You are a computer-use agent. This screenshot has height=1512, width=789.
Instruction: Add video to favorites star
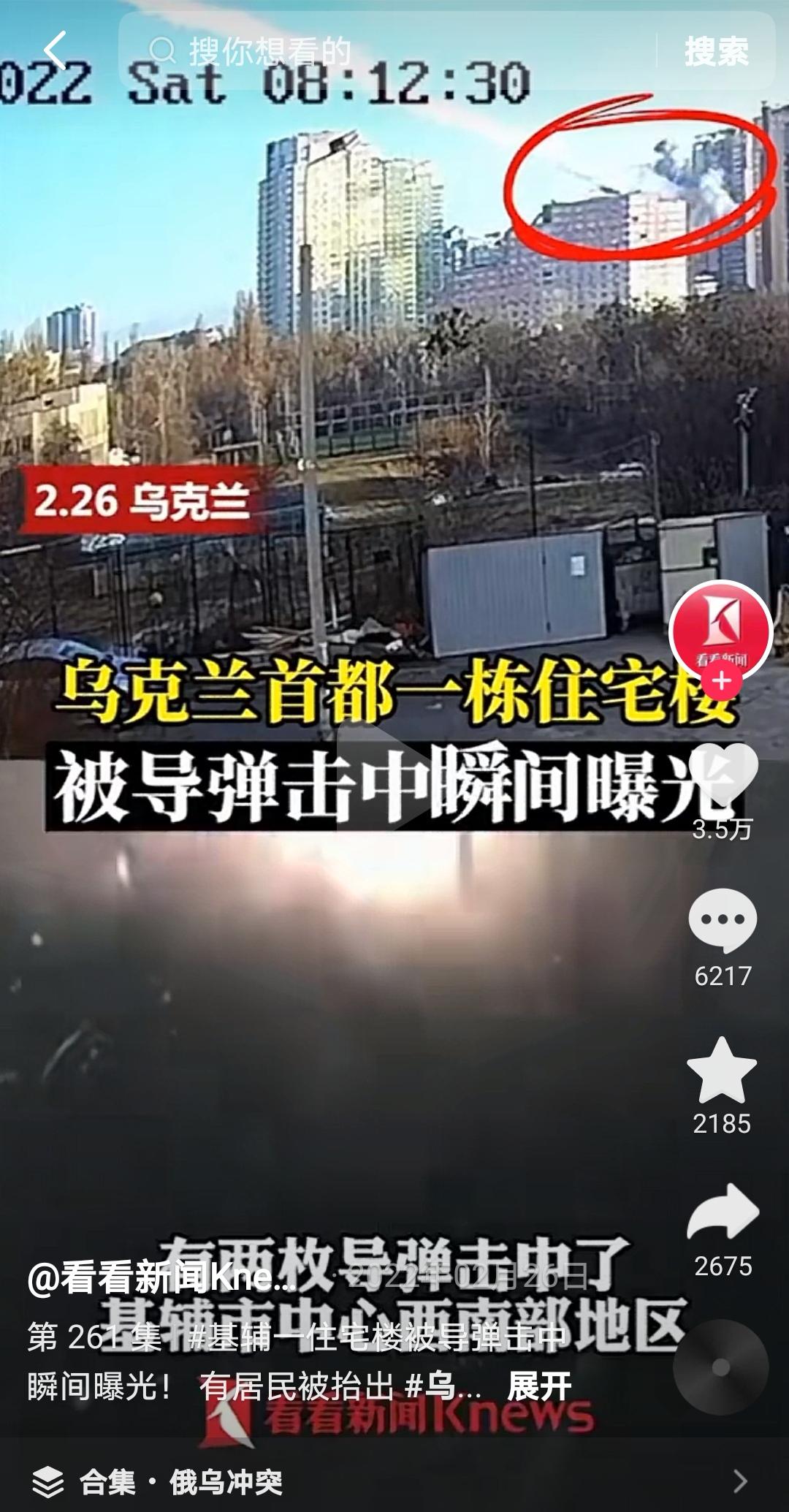[722, 1071]
